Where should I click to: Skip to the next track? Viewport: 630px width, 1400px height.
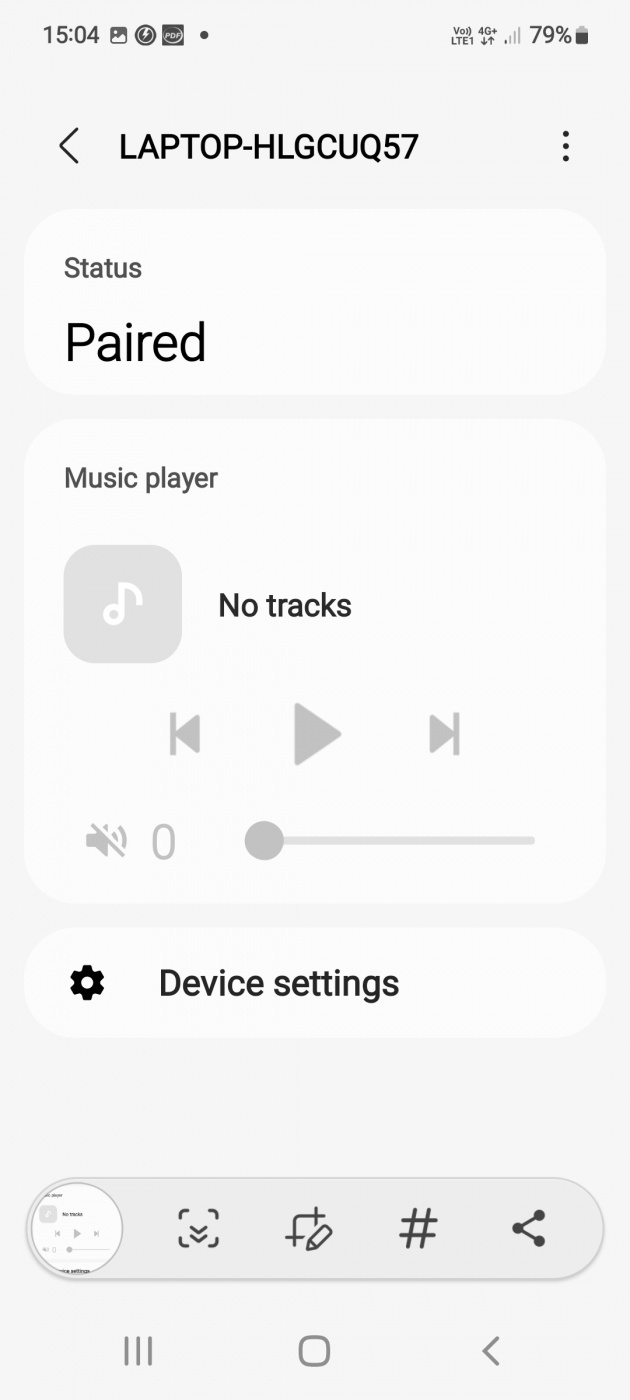pos(444,734)
